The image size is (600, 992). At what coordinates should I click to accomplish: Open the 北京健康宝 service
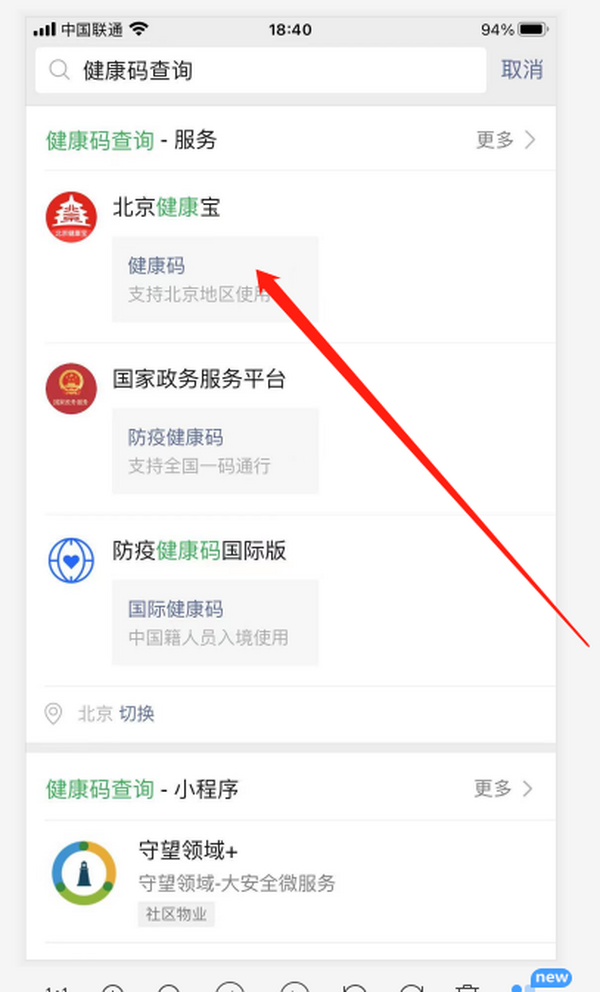click(x=167, y=208)
